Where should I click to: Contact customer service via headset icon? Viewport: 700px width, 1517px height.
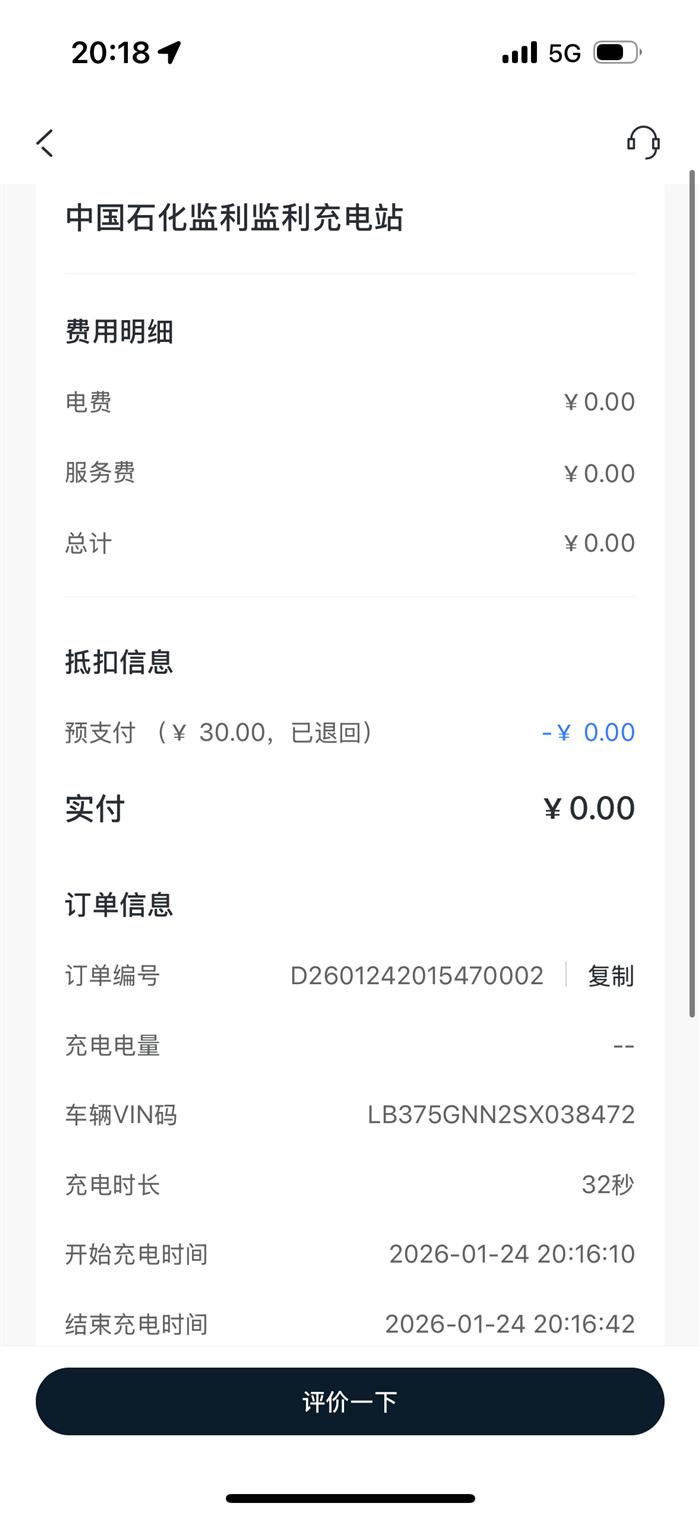[643, 142]
